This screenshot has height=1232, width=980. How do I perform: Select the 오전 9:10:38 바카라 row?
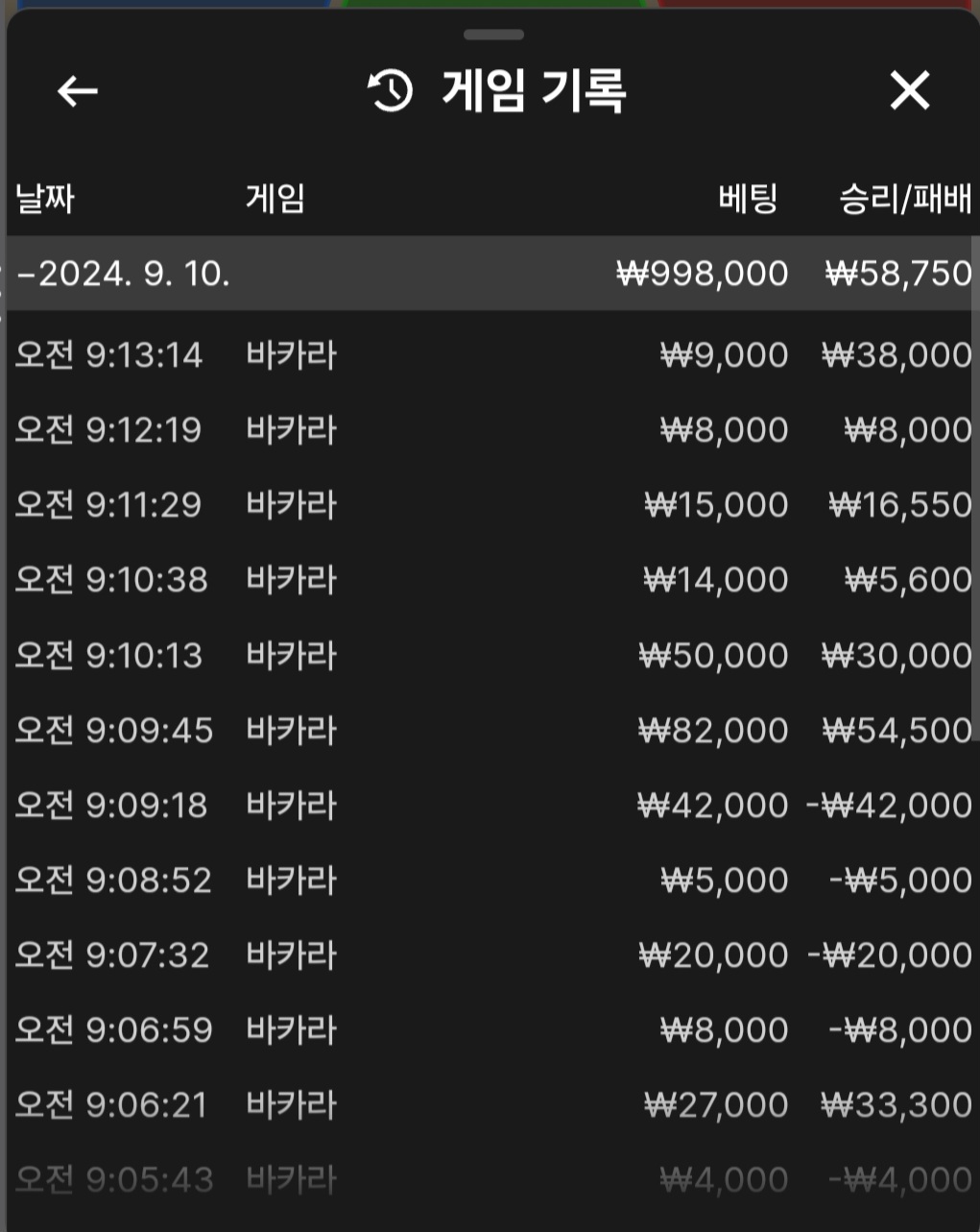click(x=490, y=580)
